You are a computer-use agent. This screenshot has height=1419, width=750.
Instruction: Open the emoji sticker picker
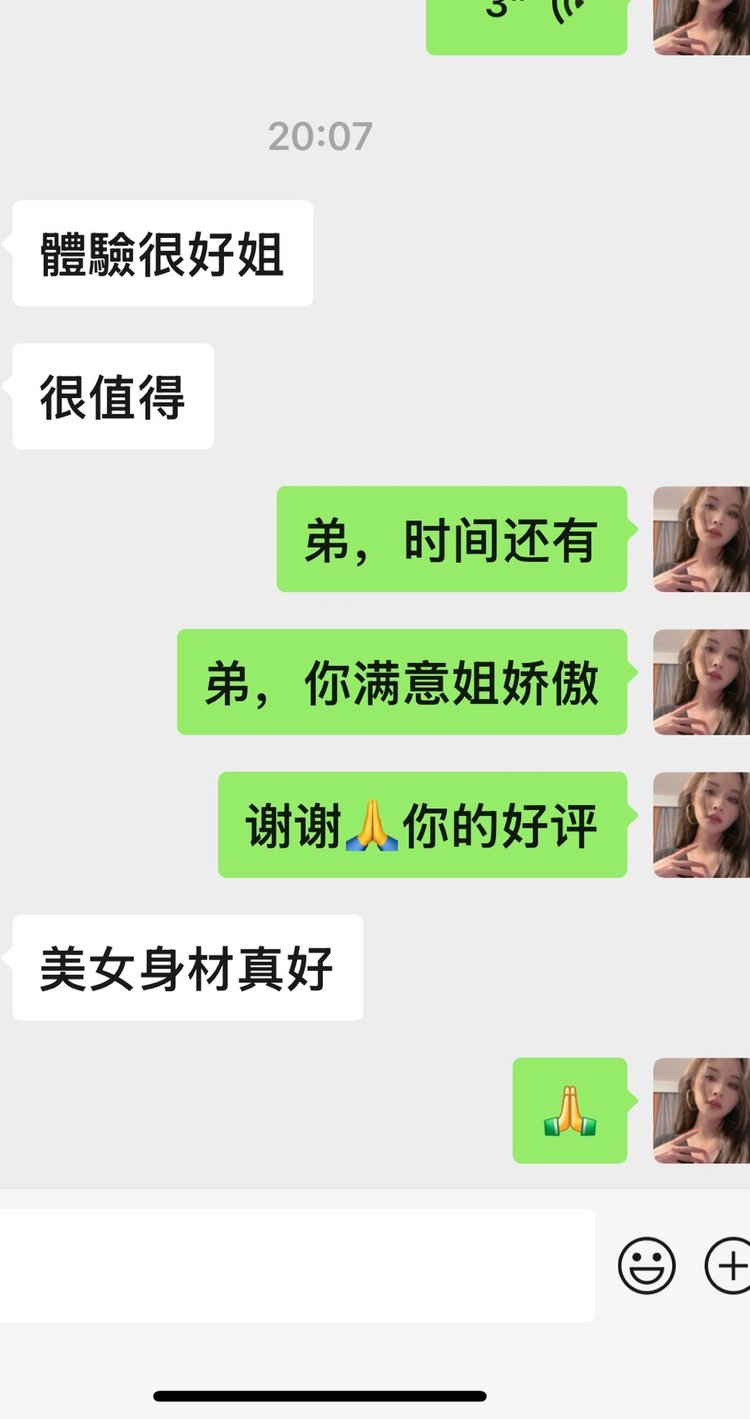tap(647, 1266)
